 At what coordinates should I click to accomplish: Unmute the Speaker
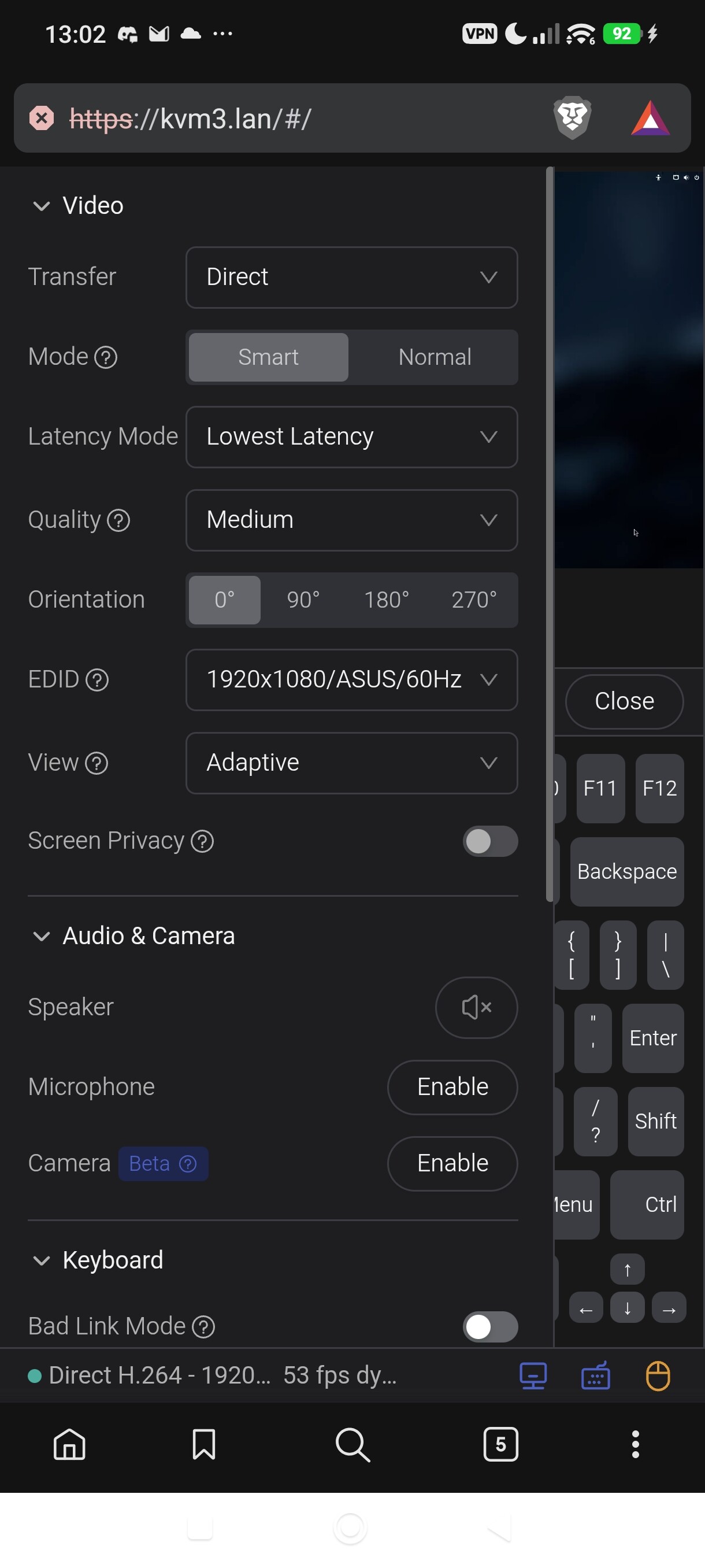tap(476, 1007)
